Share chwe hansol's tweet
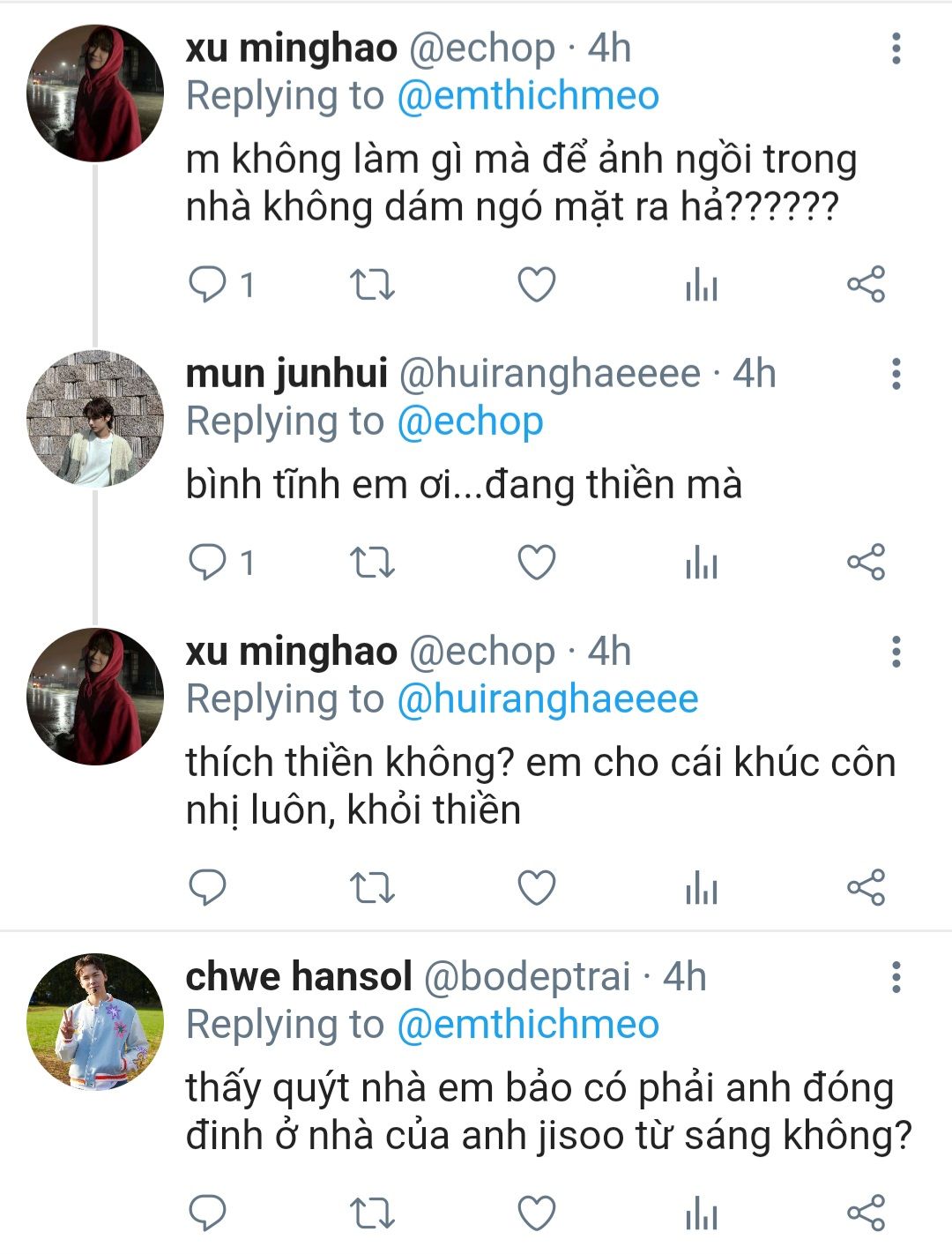The image size is (952, 1254). (x=866, y=1213)
